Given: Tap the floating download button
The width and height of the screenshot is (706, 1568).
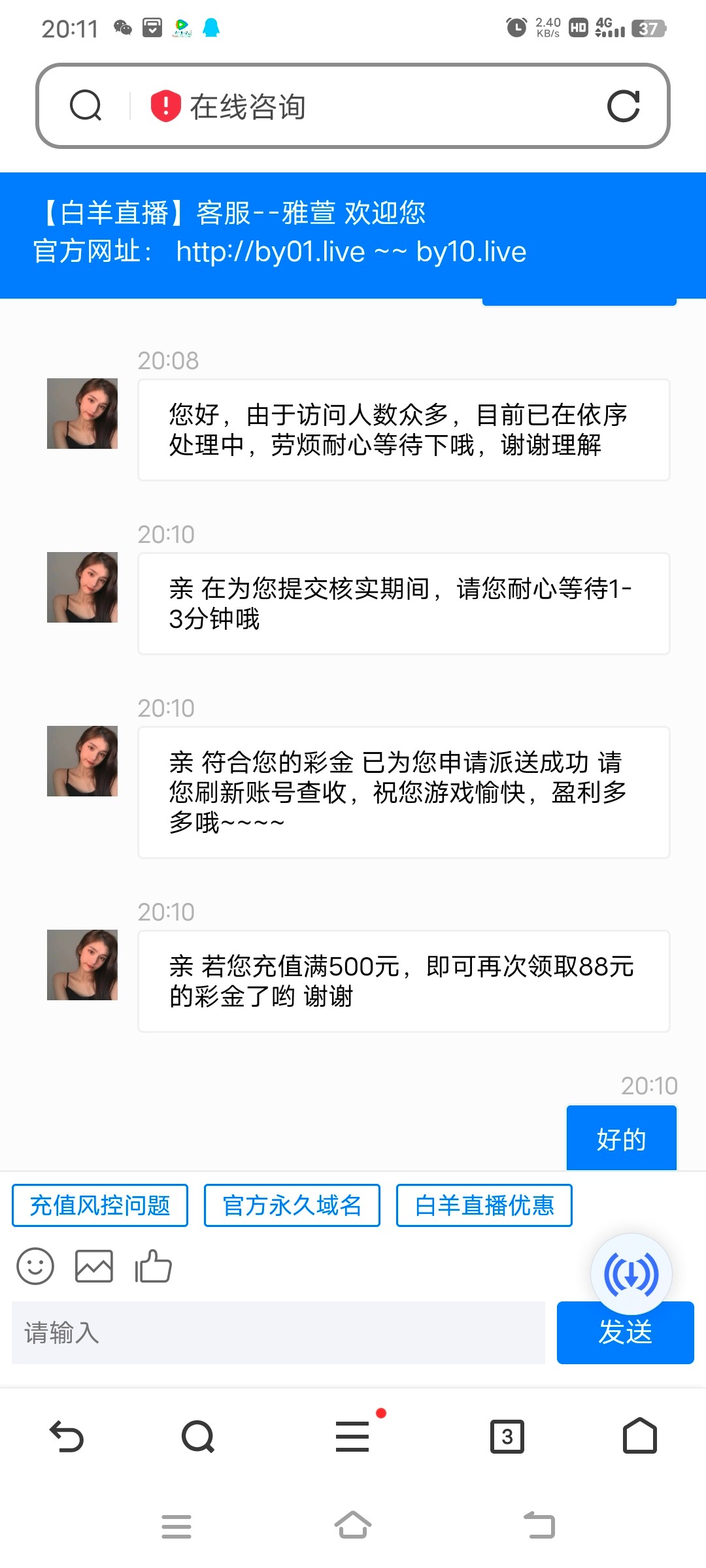Looking at the screenshot, I should (x=631, y=1274).
